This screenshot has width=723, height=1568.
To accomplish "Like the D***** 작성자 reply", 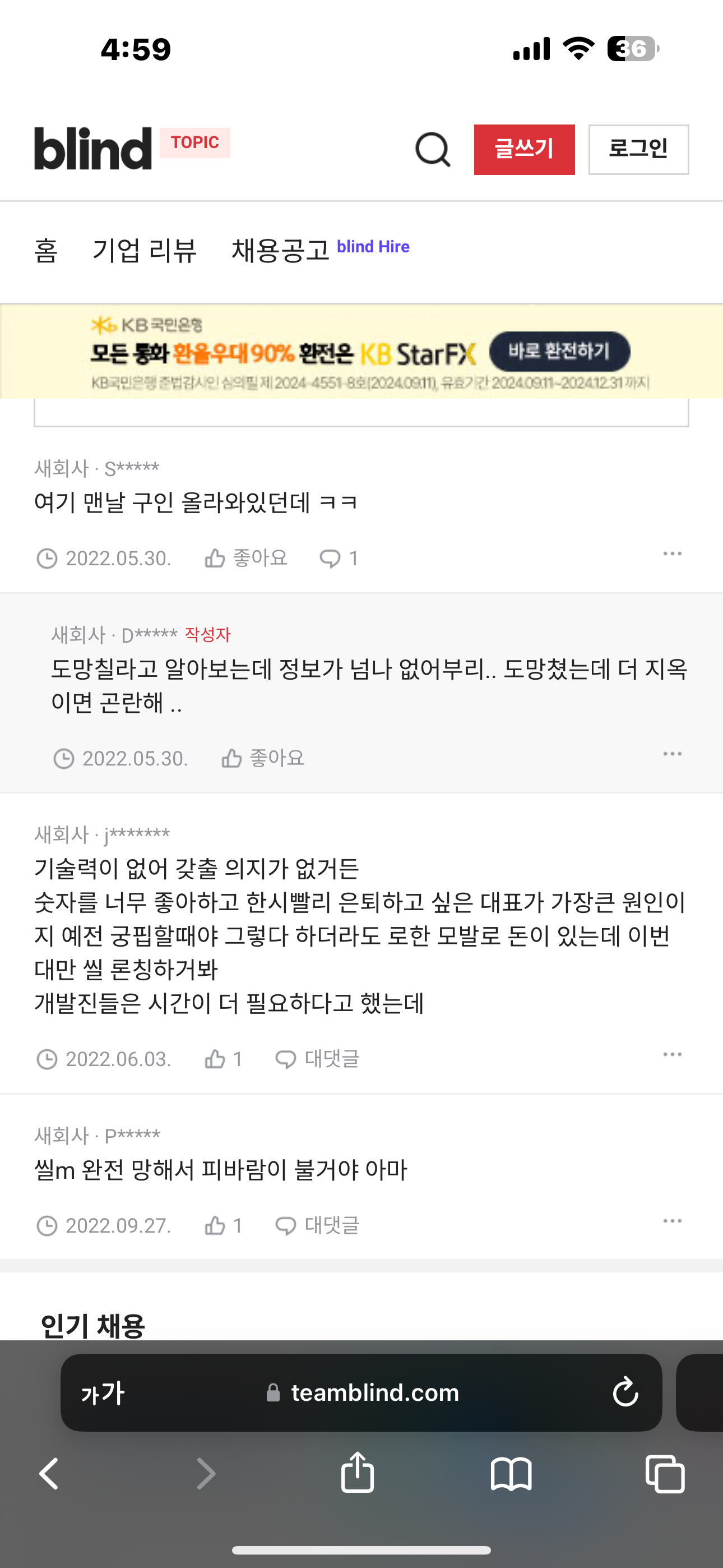I will coord(263,758).
